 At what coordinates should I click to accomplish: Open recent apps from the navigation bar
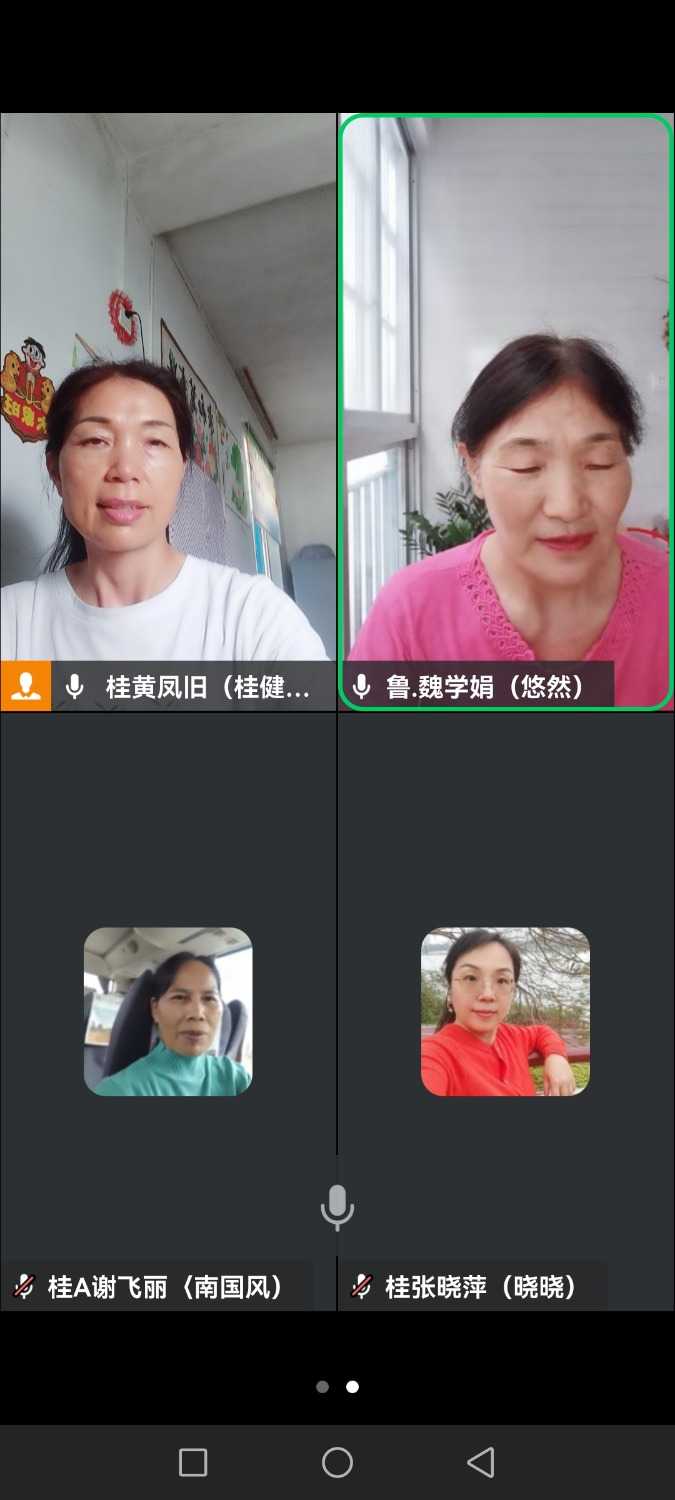193,1462
